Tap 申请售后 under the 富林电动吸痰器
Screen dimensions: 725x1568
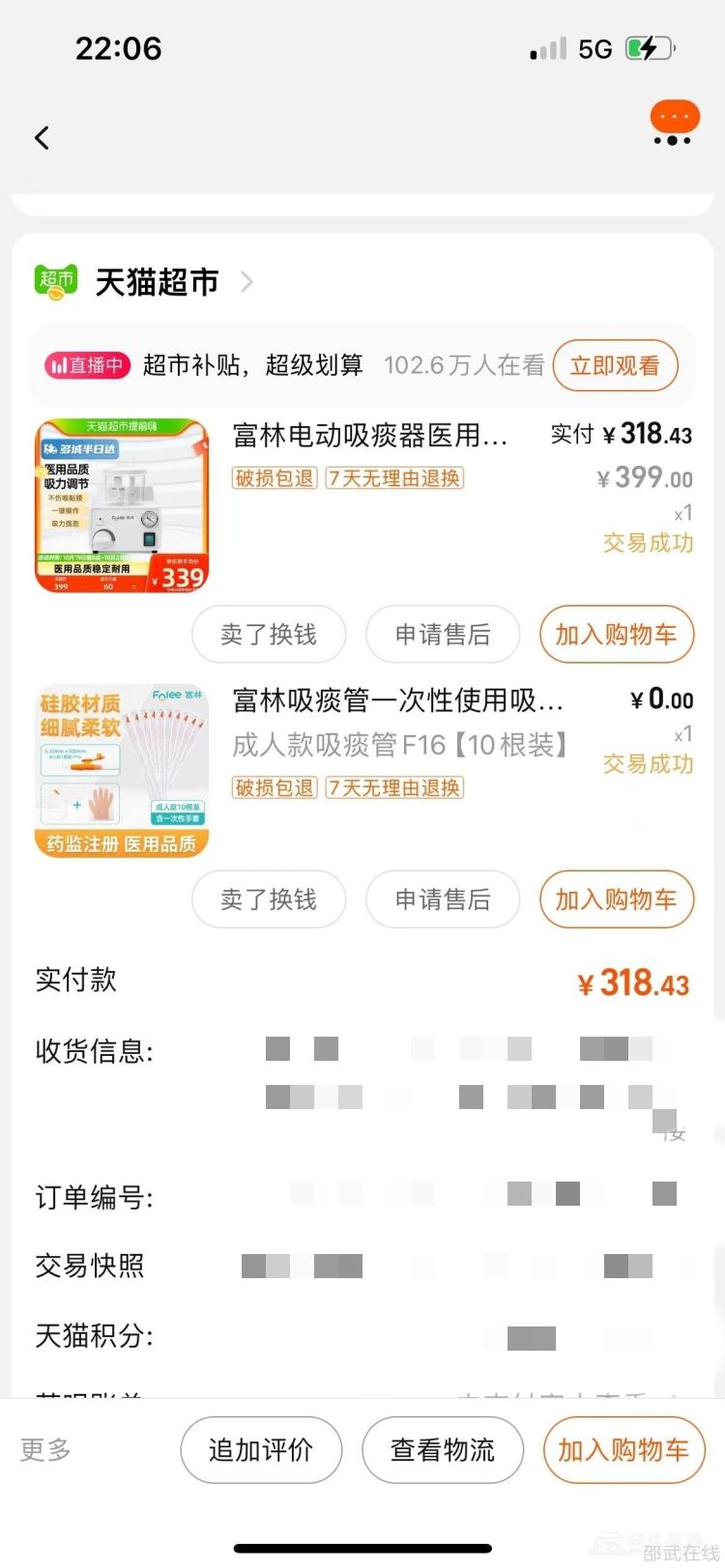443,635
